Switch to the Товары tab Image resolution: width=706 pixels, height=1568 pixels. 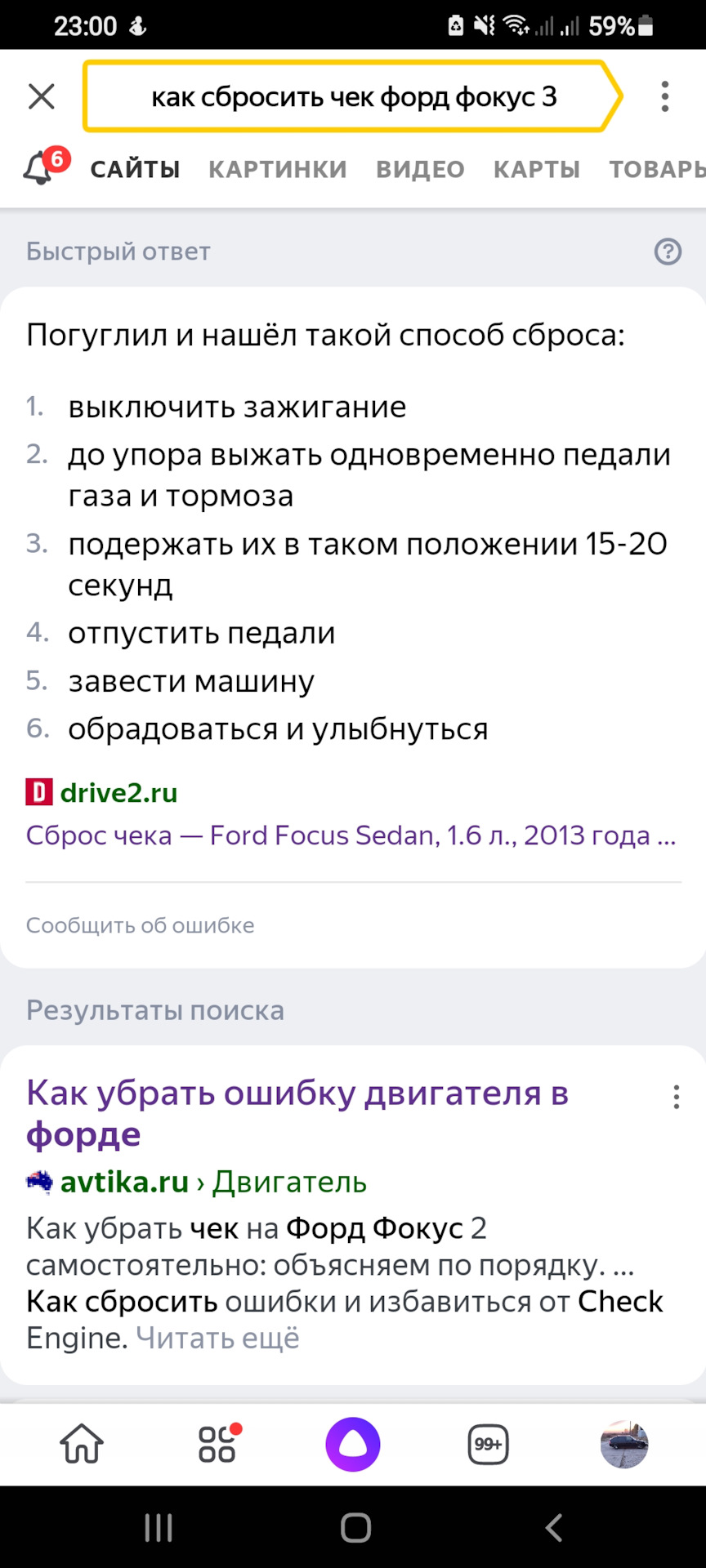(657, 169)
